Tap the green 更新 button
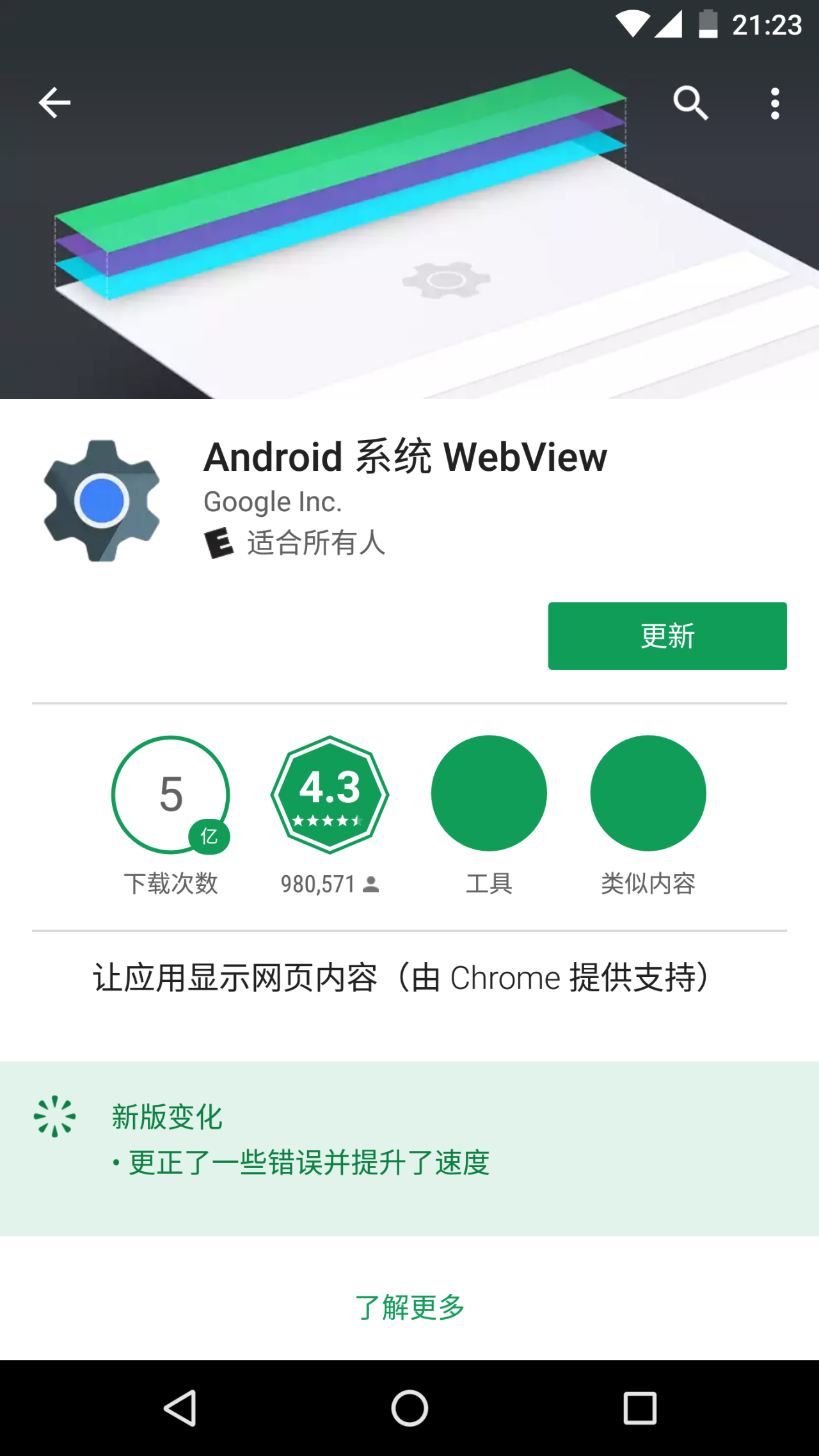 tap(667, 636)
